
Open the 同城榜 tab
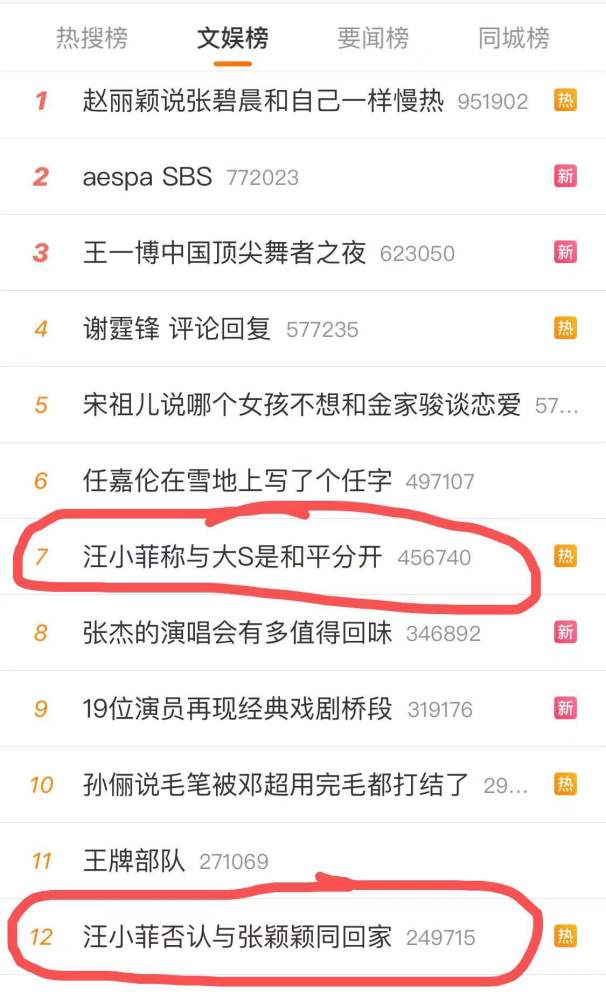point(514,38)
